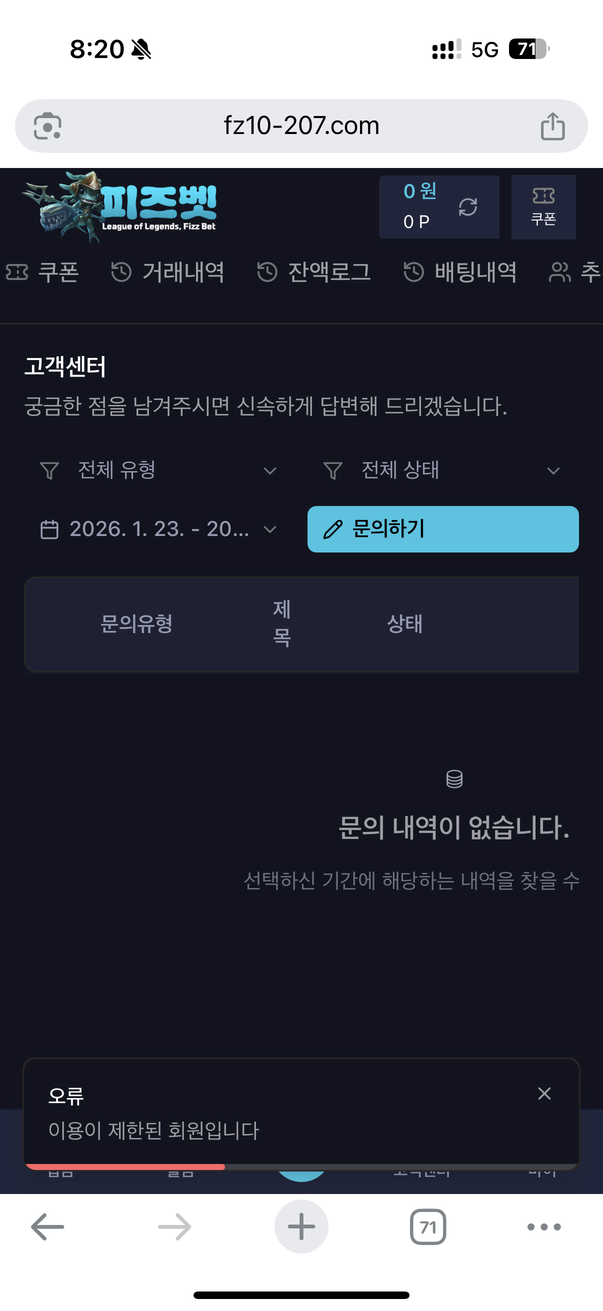Share the page from the browser bar
Screen dimensions: 603x1311
(x=552, y=126)
